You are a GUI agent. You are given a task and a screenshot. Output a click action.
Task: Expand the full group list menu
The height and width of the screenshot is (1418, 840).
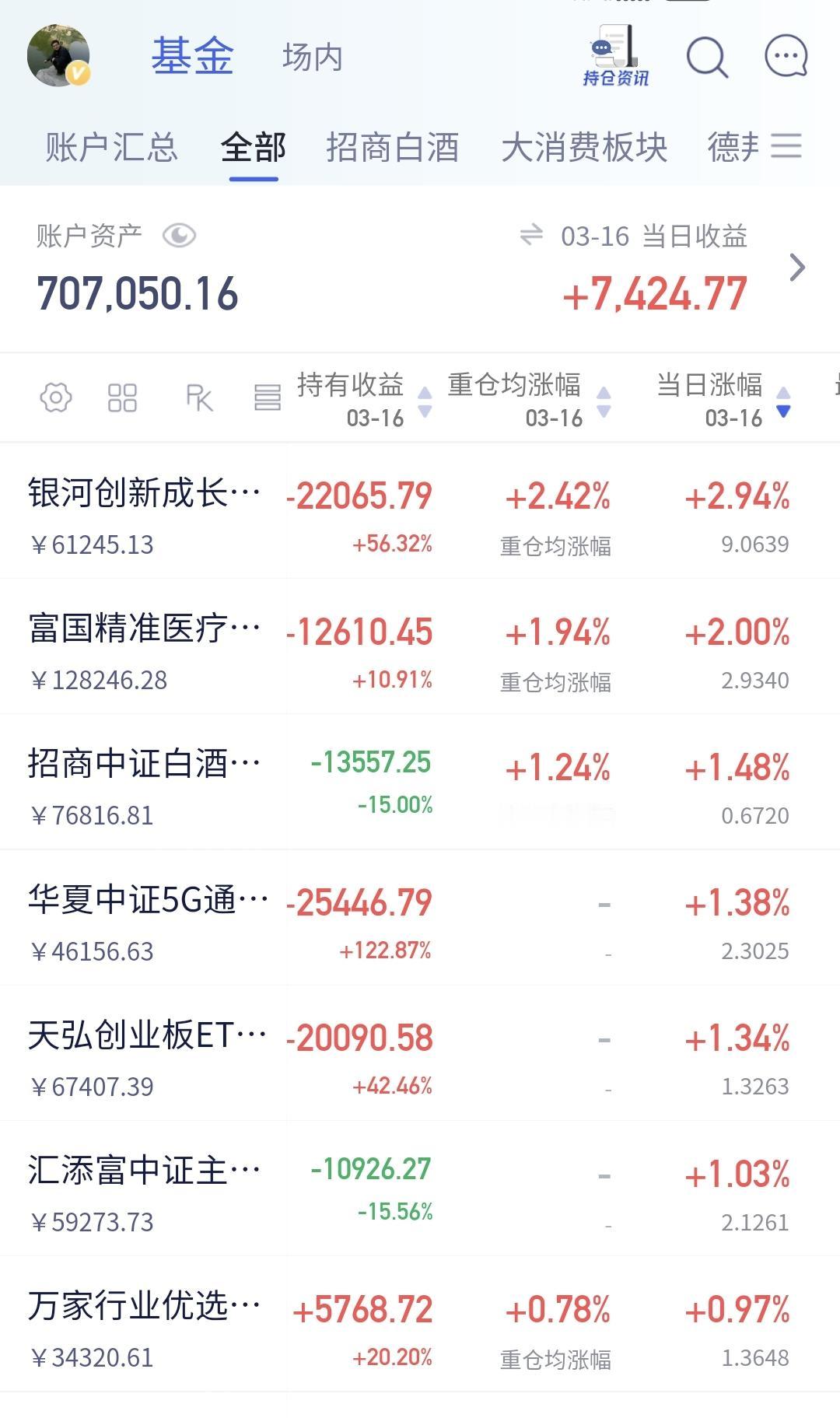786,146
